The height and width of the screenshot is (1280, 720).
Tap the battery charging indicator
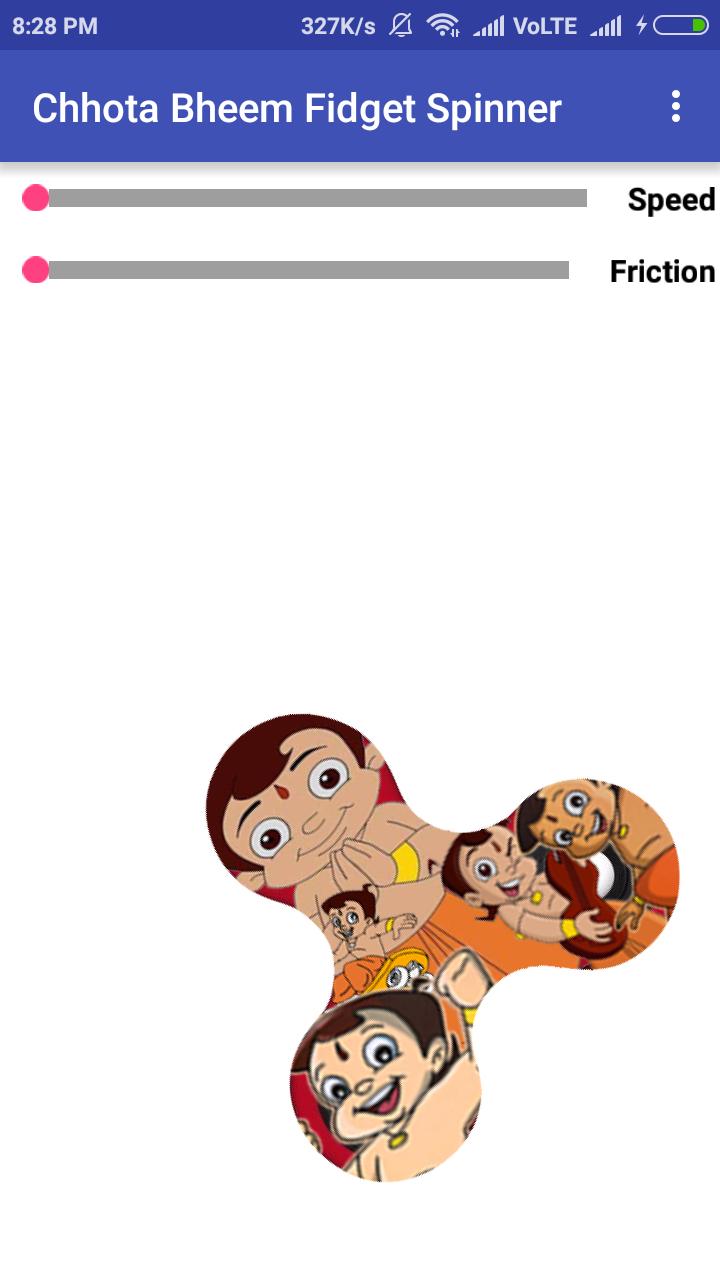coord(682,25)
